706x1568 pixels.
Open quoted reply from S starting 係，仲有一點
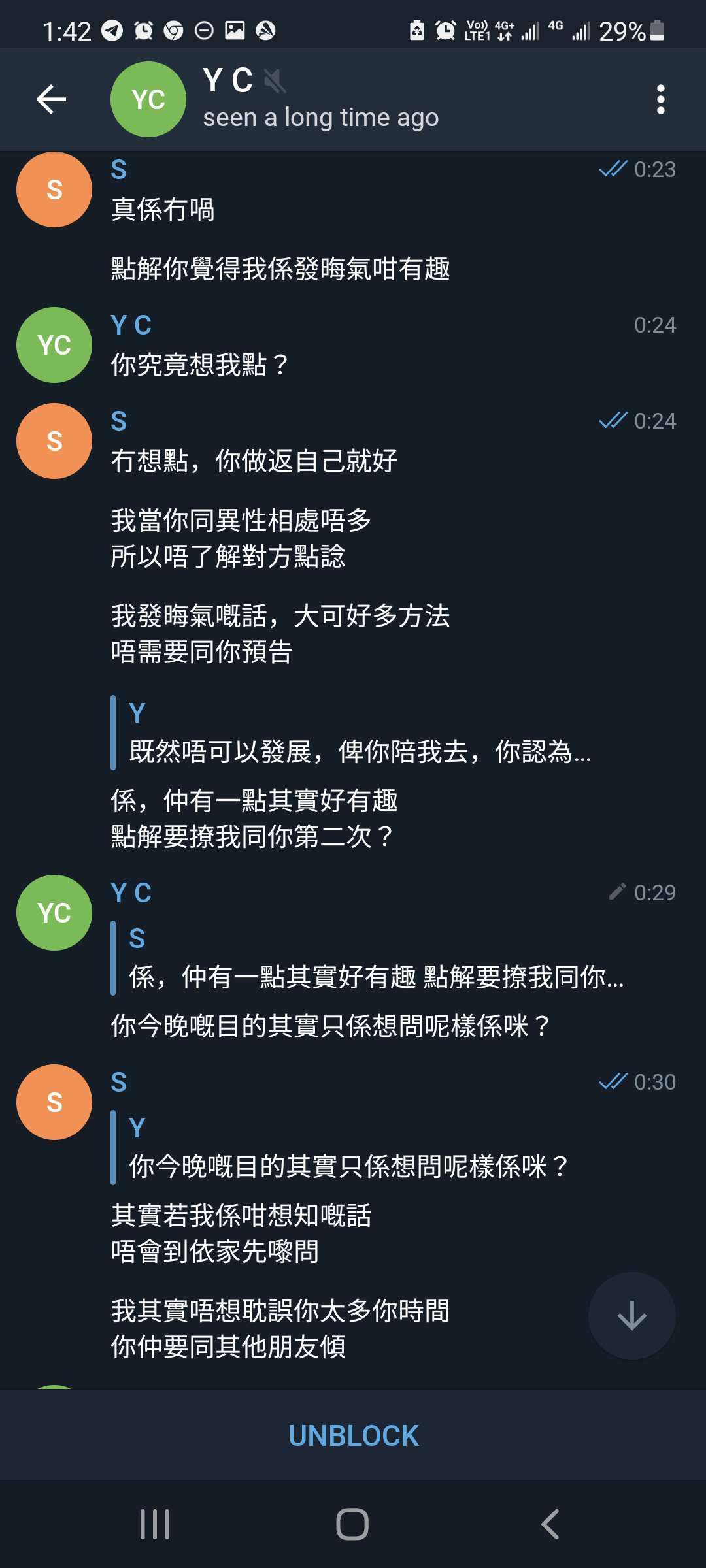[368, 958]
